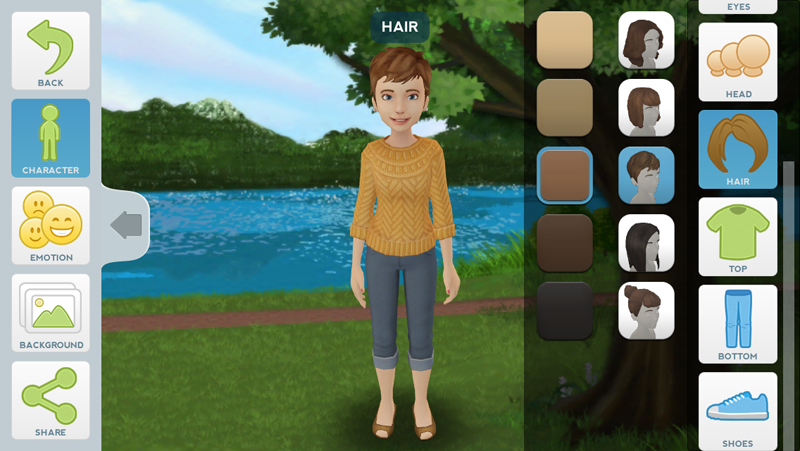This screenshot has height=451, width=800.
Task: Select the medium brown hair color swatch
Action: click(565, 175)
